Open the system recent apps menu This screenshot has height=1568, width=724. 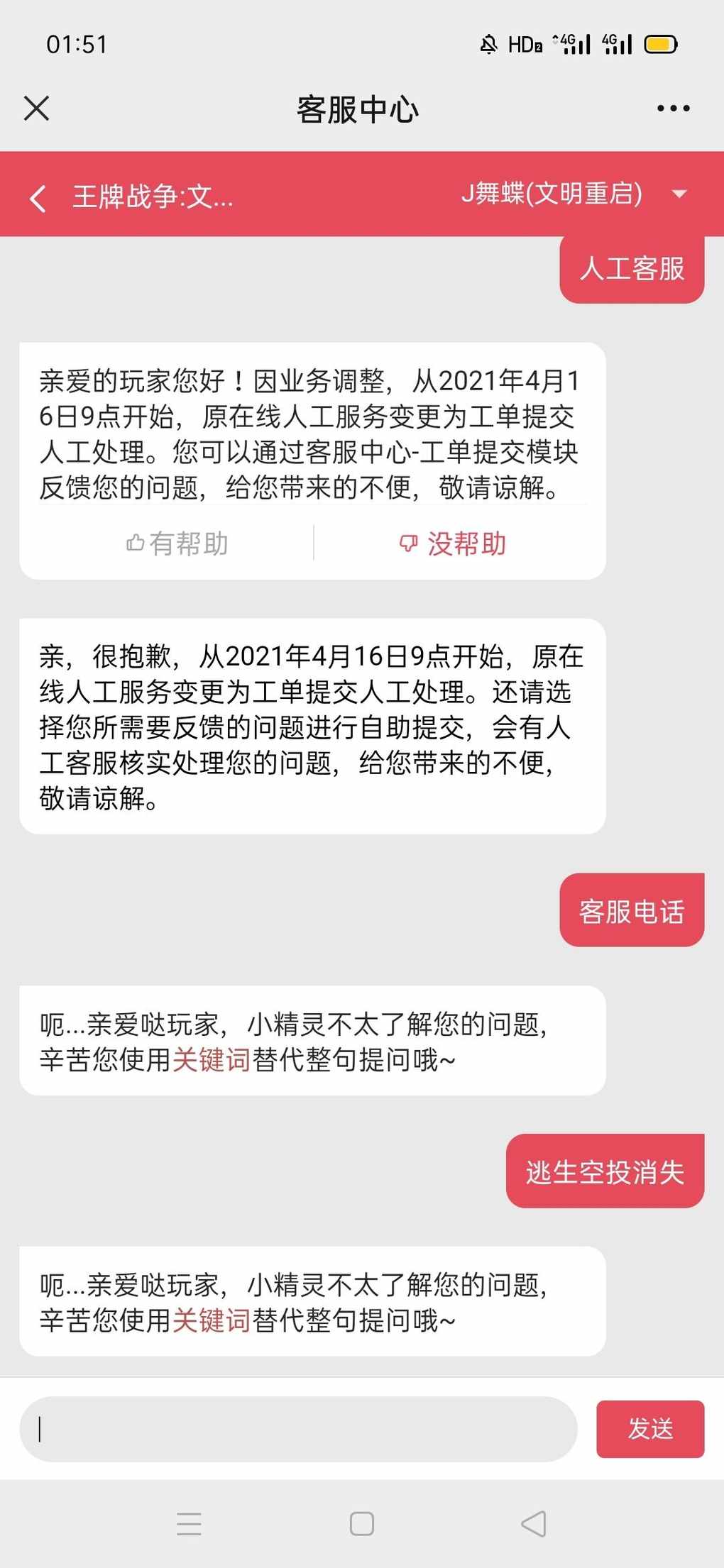[x=189, y=1524]
